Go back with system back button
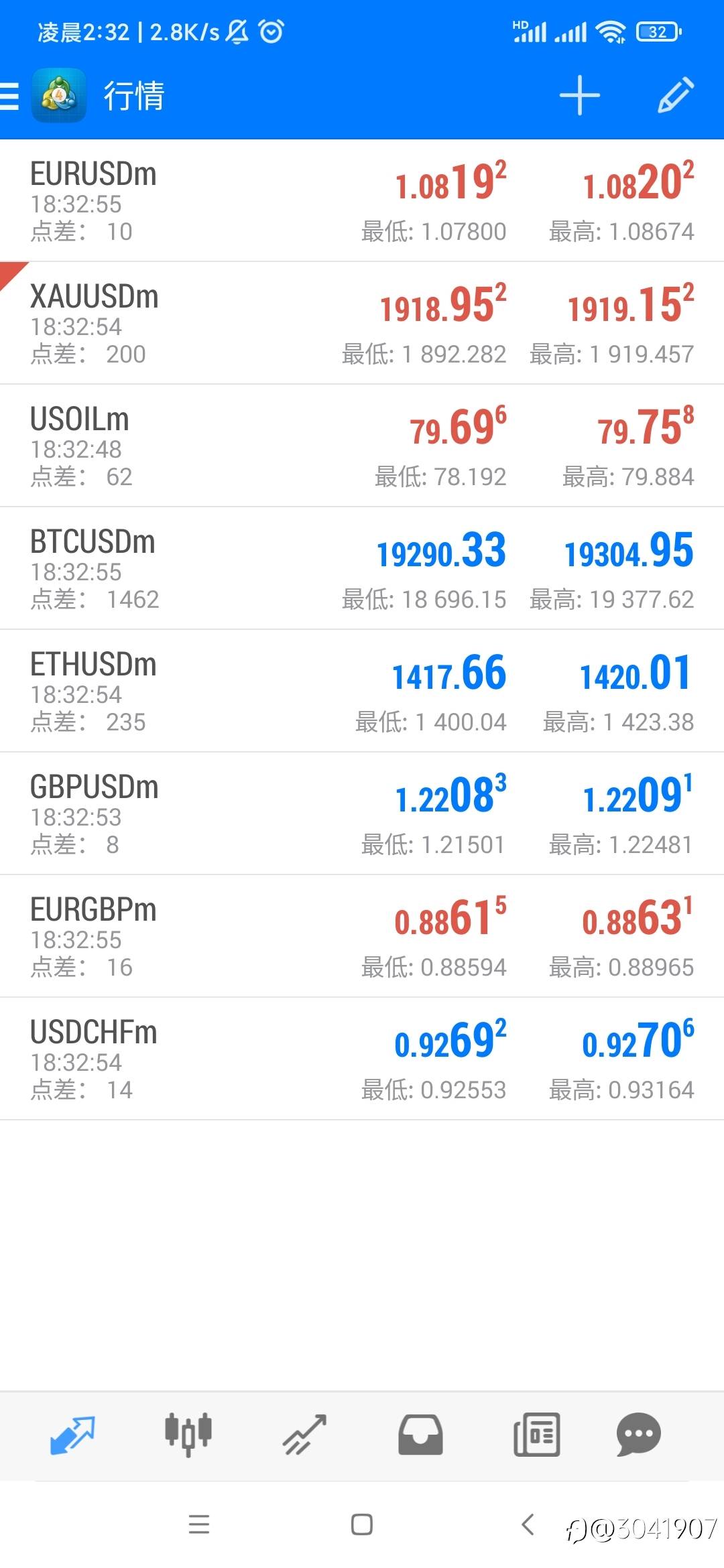 [528, 1524]
